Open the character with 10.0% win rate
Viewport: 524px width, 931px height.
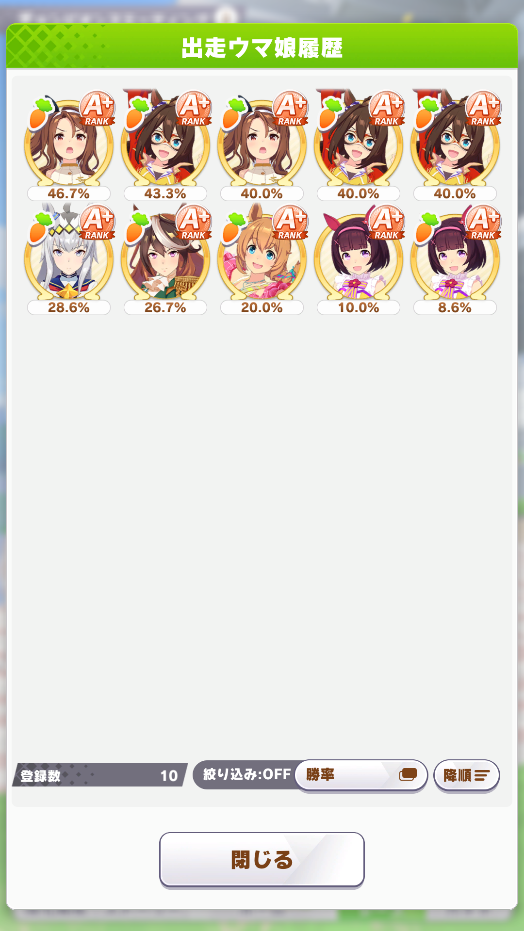[358, 259]
